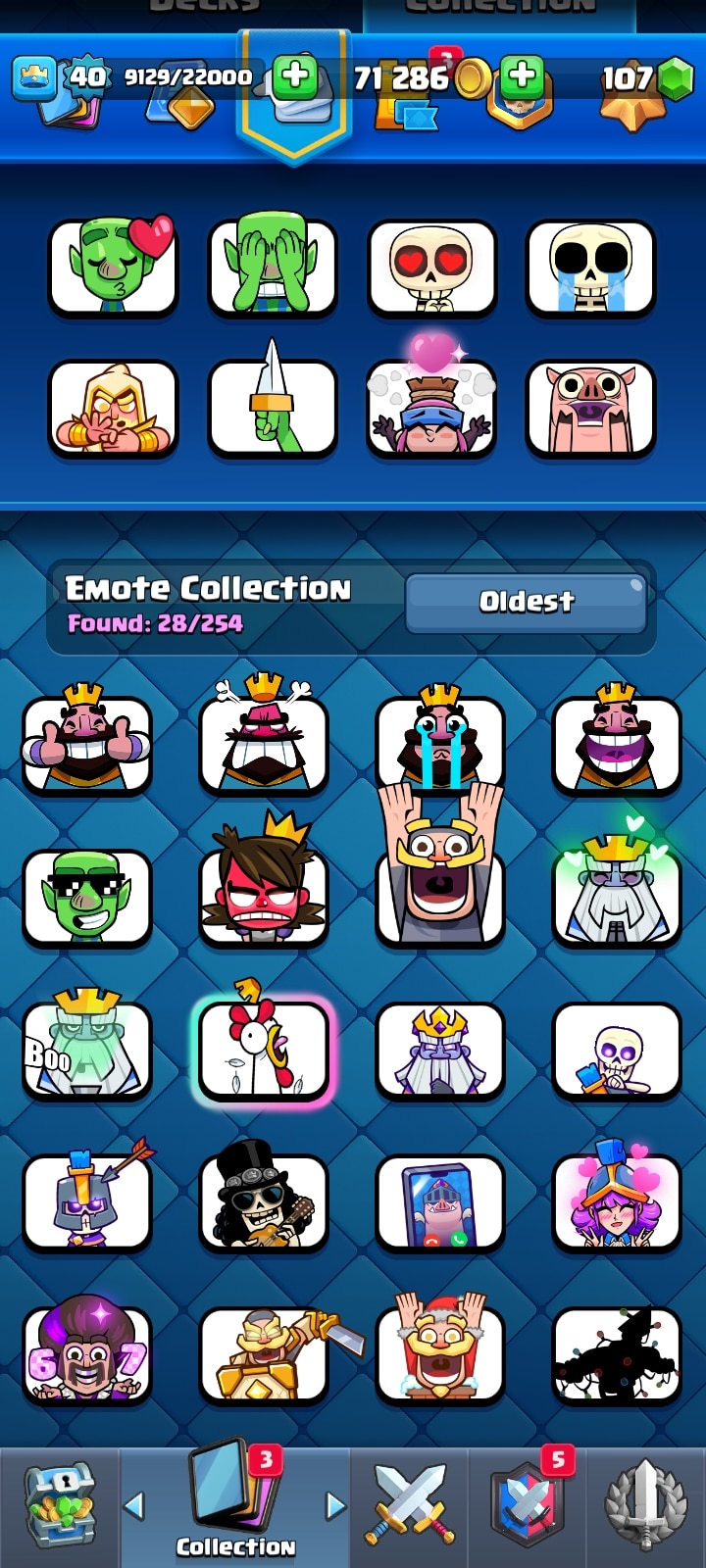Viewport: 706px width, 1568px height.
Task: Switch to the Battle crossed swords tab
Action: click(410, 1507)
